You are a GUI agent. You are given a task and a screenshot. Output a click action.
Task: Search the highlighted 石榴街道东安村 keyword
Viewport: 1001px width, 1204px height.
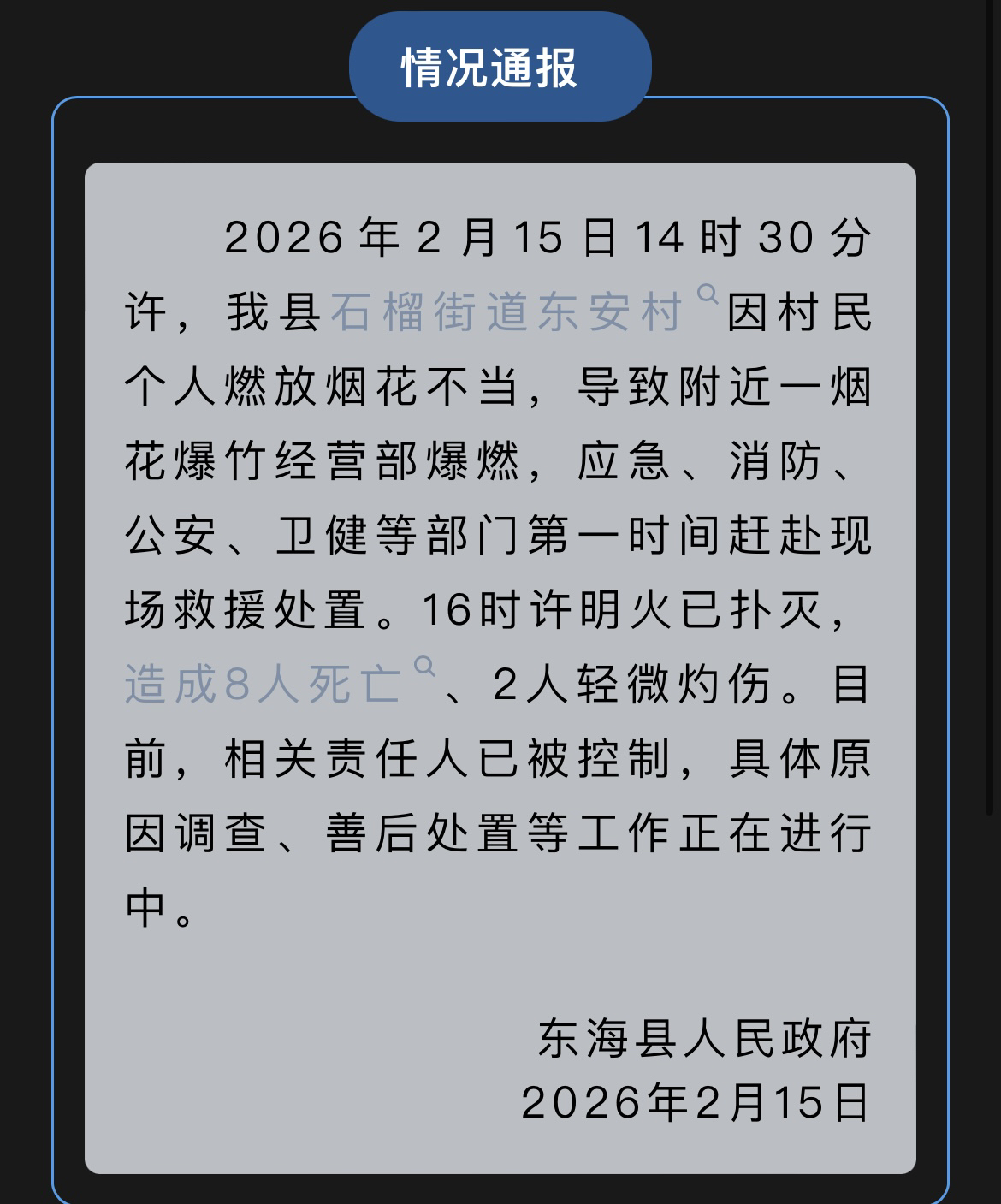point(506,311)
